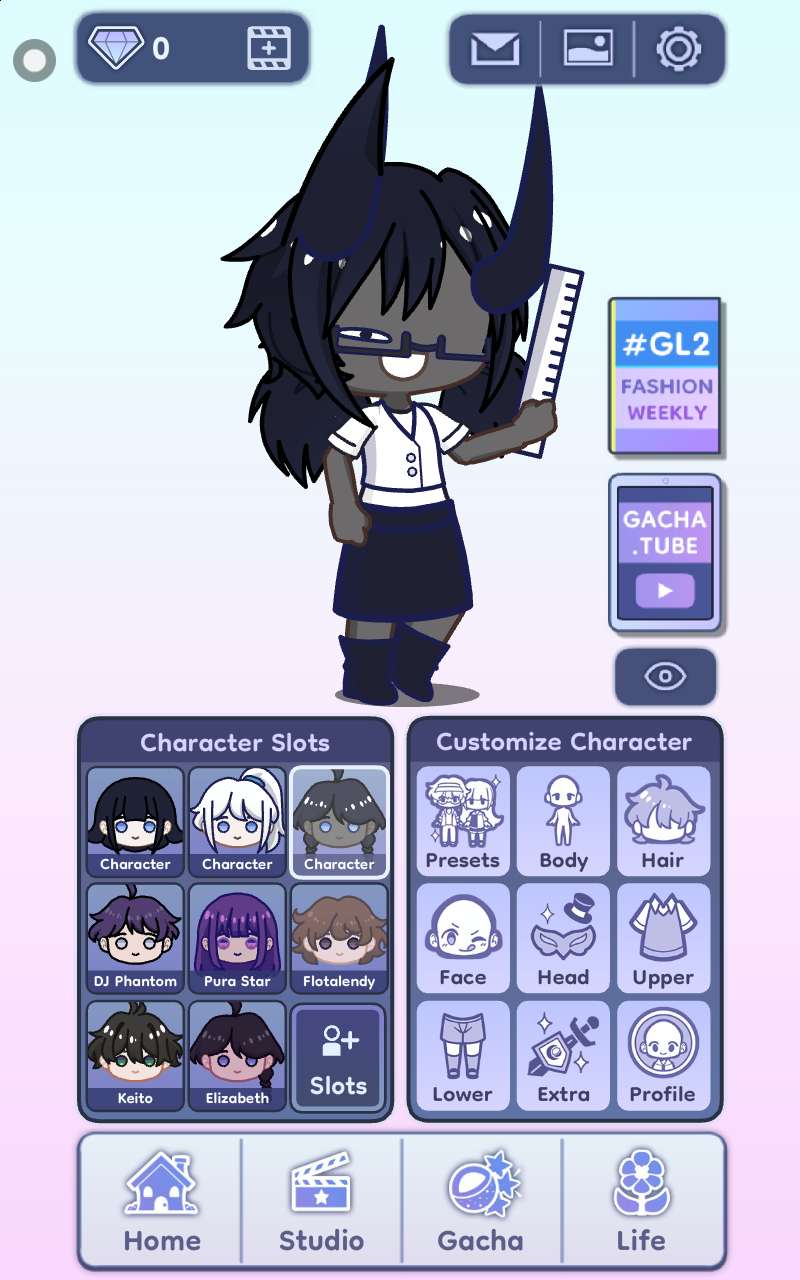Choose the Flotalendy character slot
Image resolution: width=800 pixels, height=1280 pixels.
[339, 937]
